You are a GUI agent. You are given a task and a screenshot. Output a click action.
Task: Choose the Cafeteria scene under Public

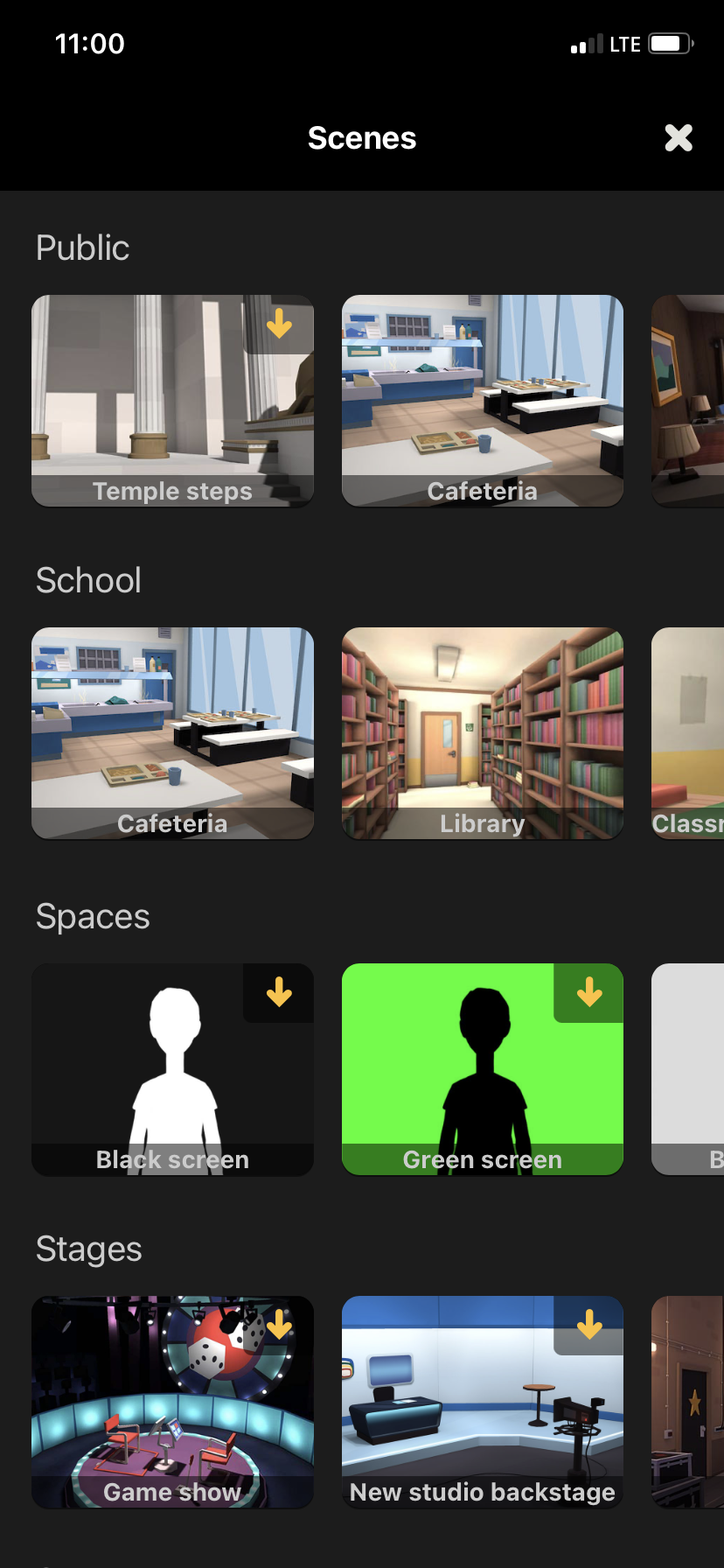click(x=482, y=401)
